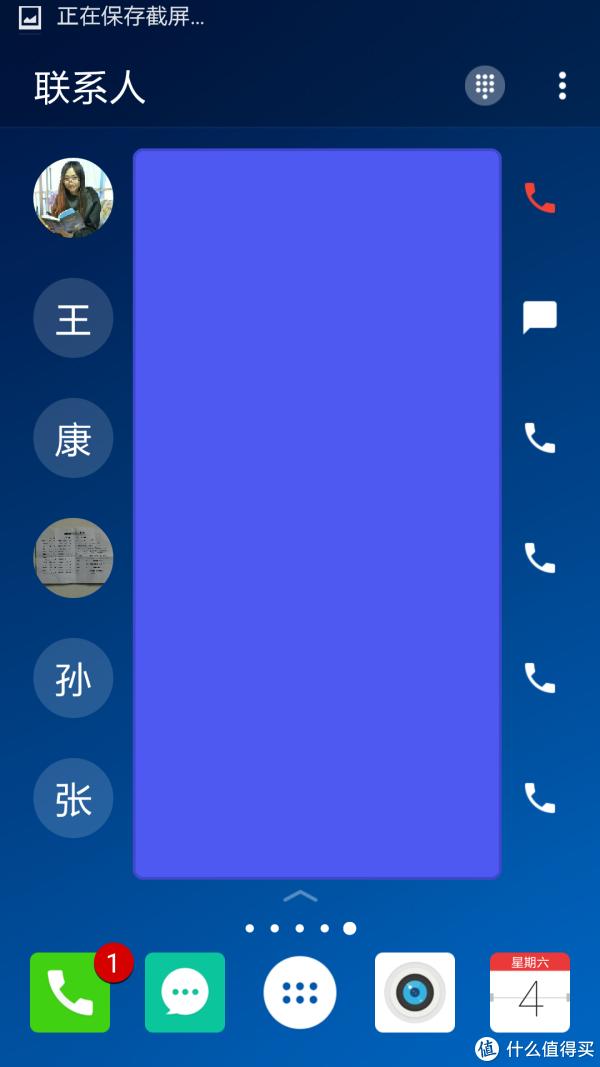This screenshot has height=1067, width=600.
Task: Tap the red call icon in first row
Action: (x=540, y=198)
